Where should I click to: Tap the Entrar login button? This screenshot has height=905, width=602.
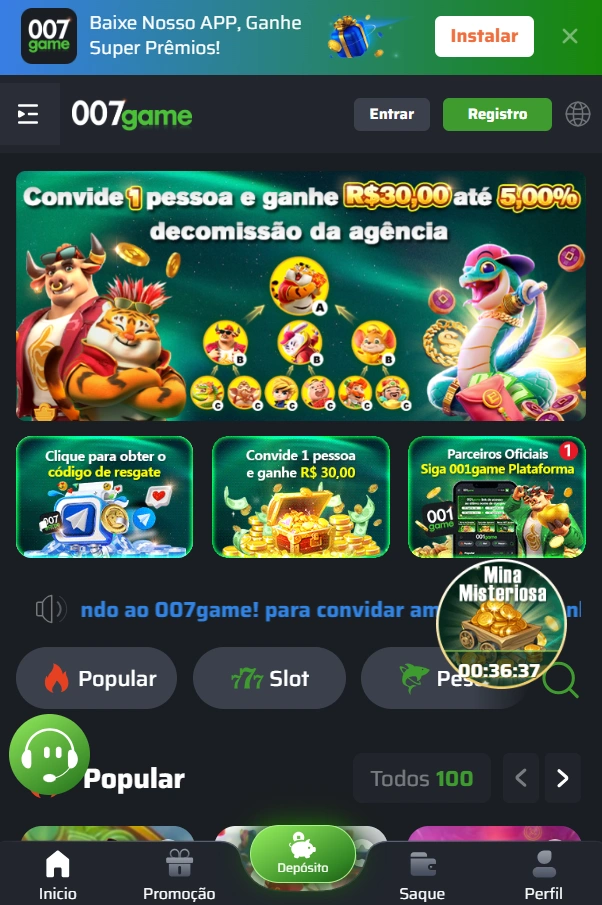click(x=391, y=114)
